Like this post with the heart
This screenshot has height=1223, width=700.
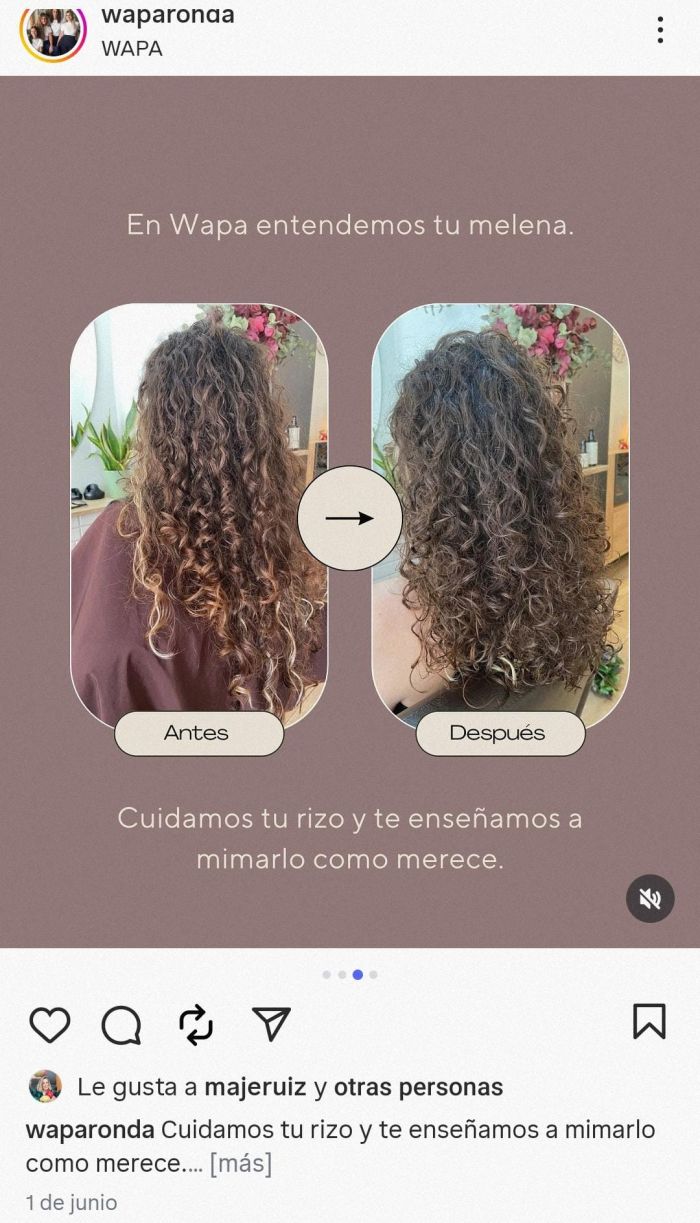click(50, 1025)
